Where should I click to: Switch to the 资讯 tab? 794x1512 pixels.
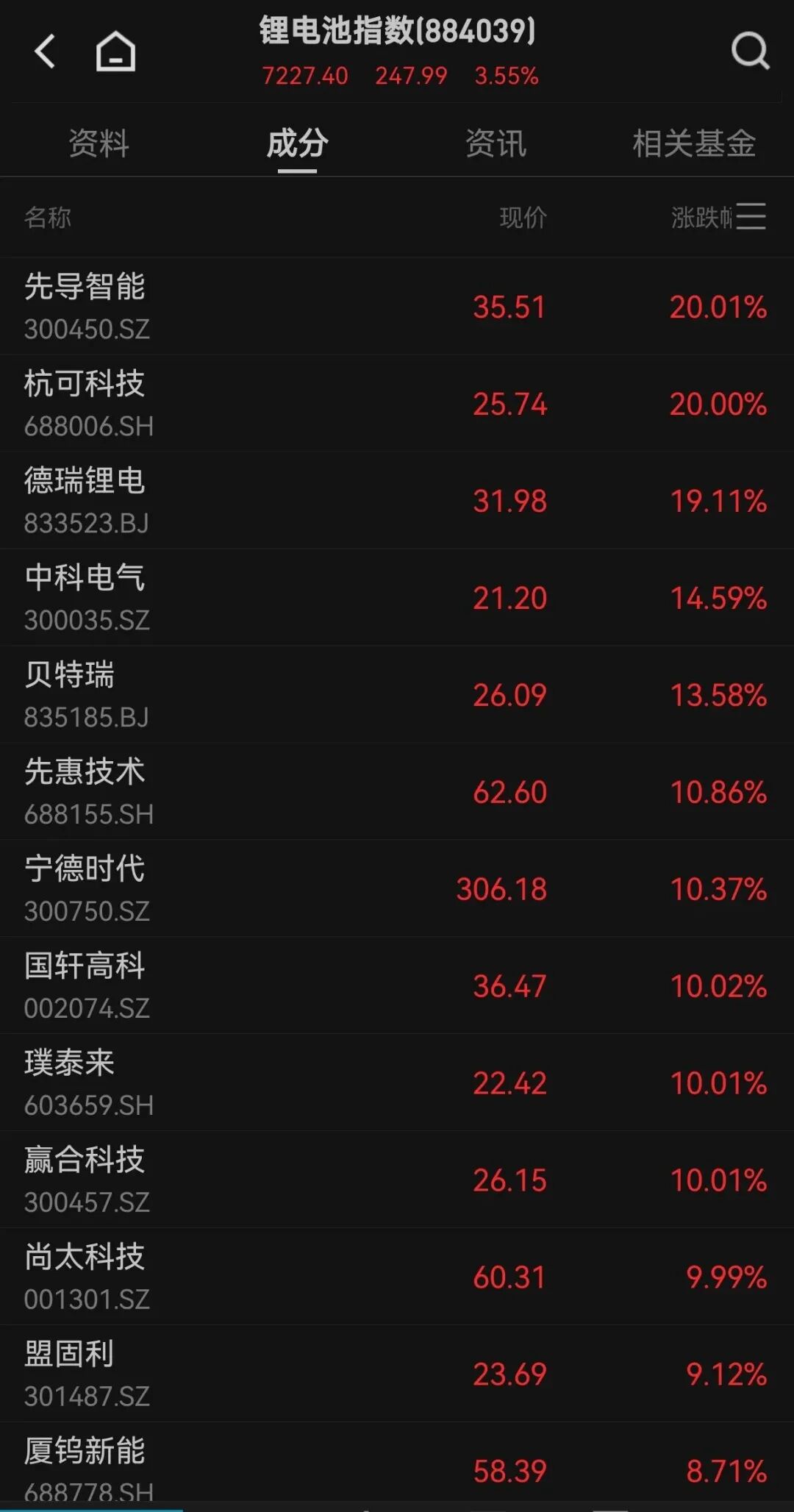(x=496, y=143)
